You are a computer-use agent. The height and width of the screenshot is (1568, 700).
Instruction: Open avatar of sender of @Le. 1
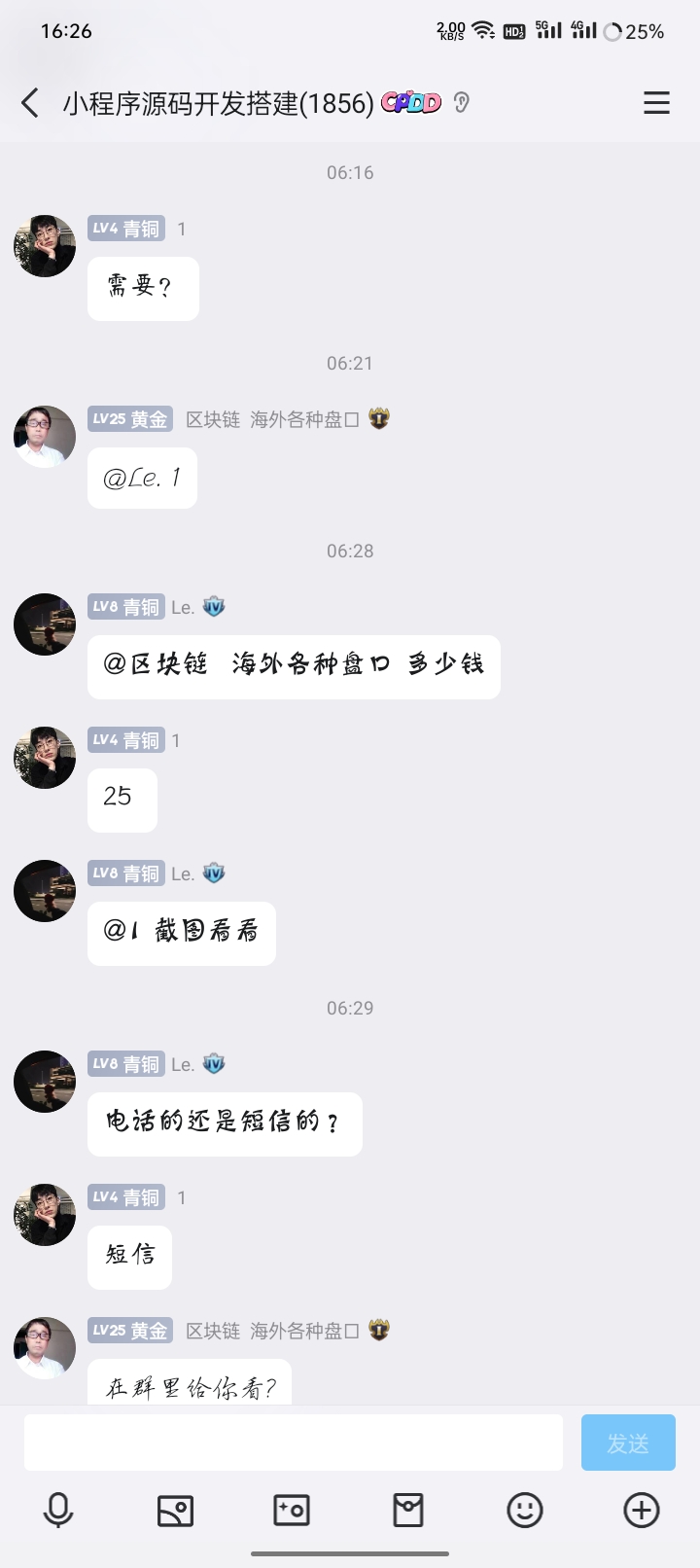(x=45, y=437)
